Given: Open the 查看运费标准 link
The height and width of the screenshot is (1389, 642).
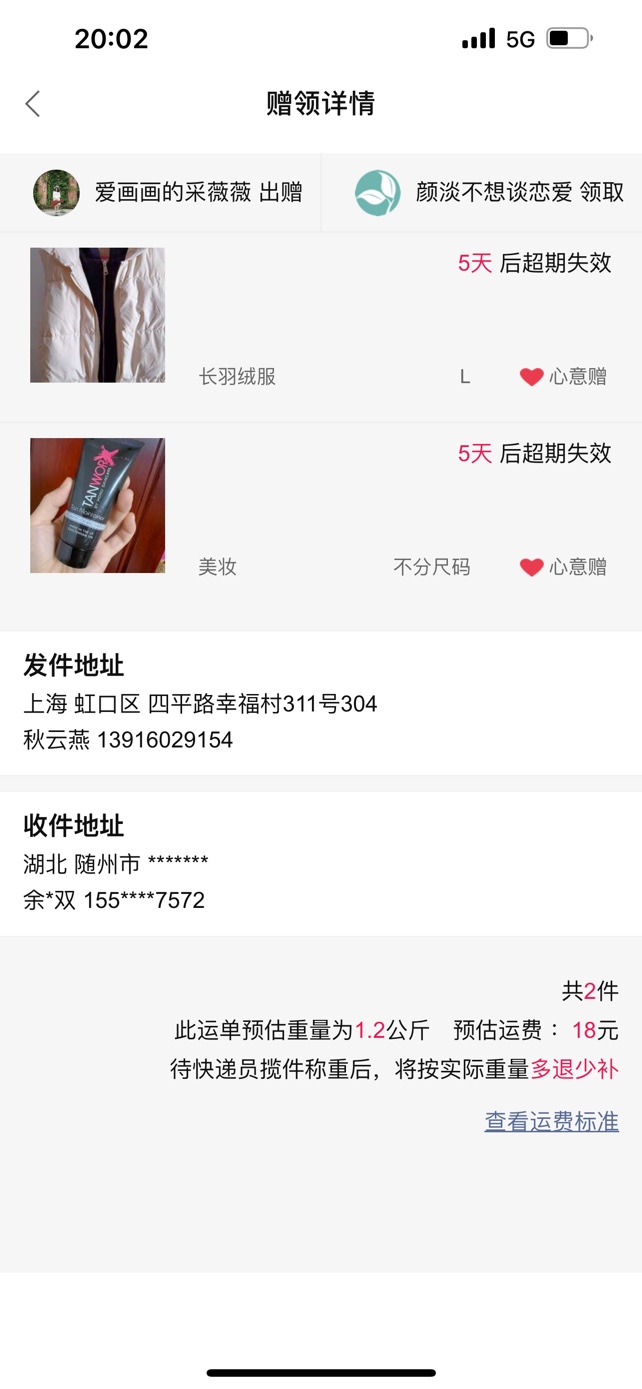Looking at the screenshot, I should (x=551, y=1122).
